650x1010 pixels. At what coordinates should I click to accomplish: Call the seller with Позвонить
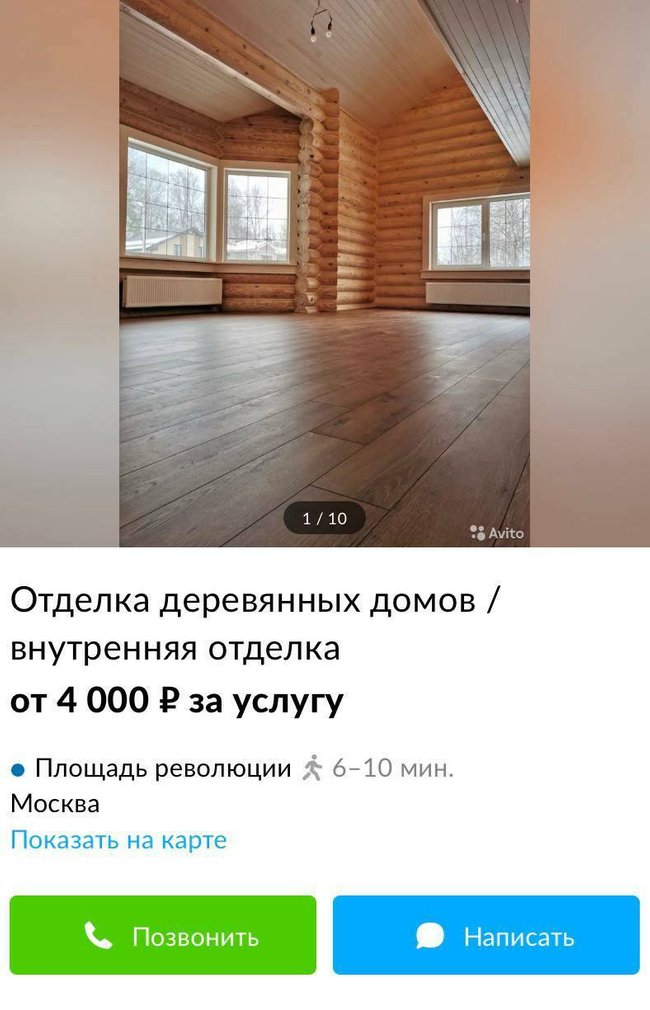point(163,935)
